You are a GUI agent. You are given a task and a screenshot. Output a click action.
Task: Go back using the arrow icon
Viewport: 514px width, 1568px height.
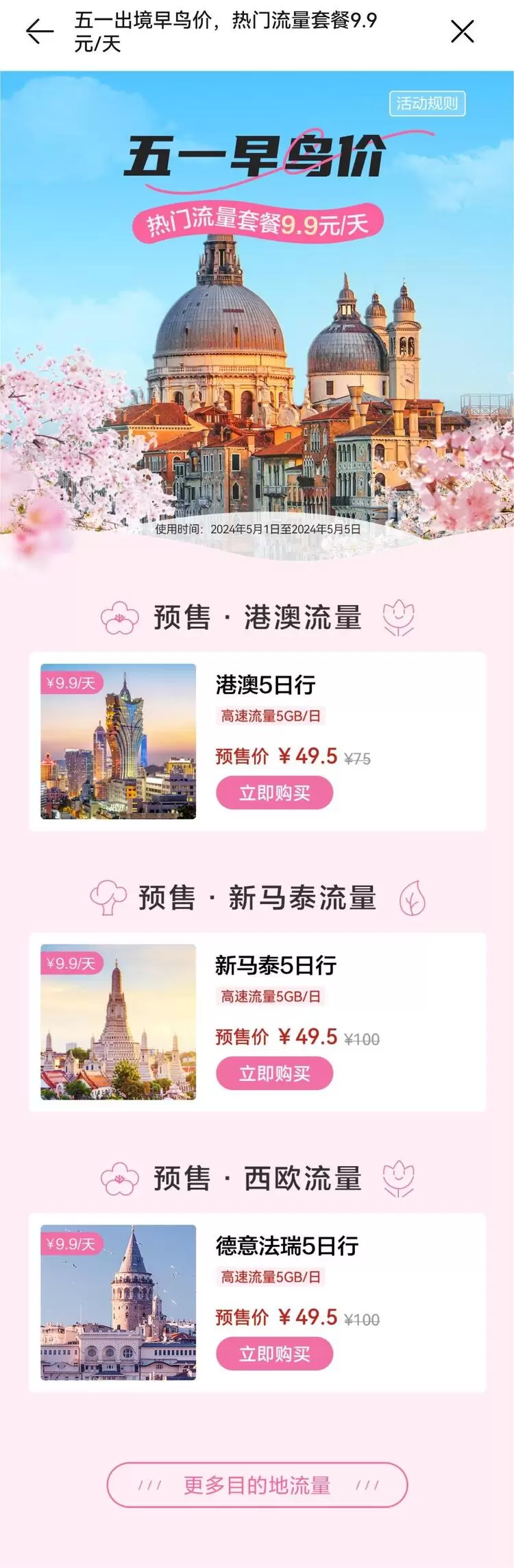[x=40, y=32]
